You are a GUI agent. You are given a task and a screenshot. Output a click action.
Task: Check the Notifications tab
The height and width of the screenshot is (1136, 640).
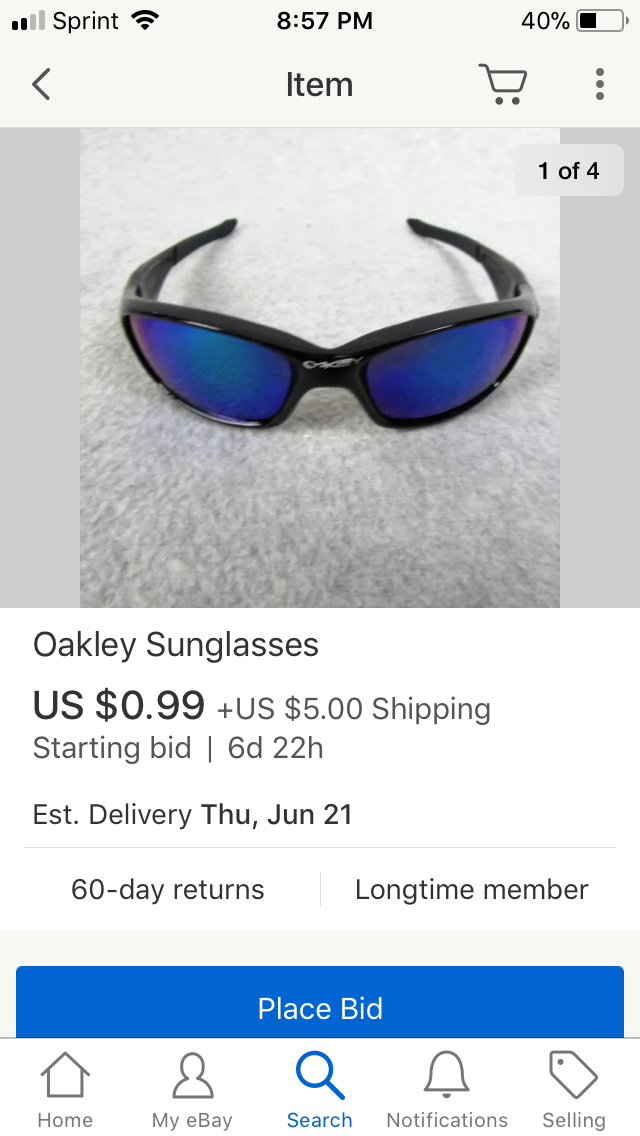click(x=447, y=1089)
